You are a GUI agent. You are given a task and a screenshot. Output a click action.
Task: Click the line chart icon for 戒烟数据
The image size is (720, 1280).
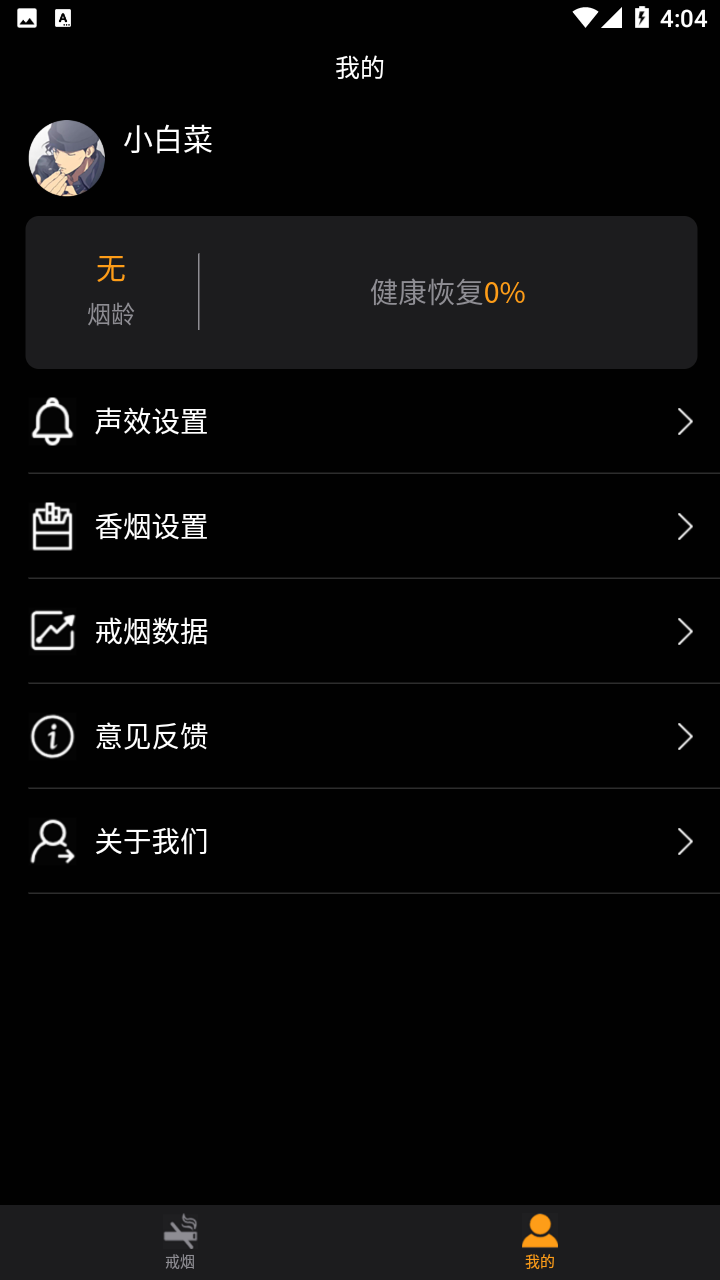(x=52, y=631)
